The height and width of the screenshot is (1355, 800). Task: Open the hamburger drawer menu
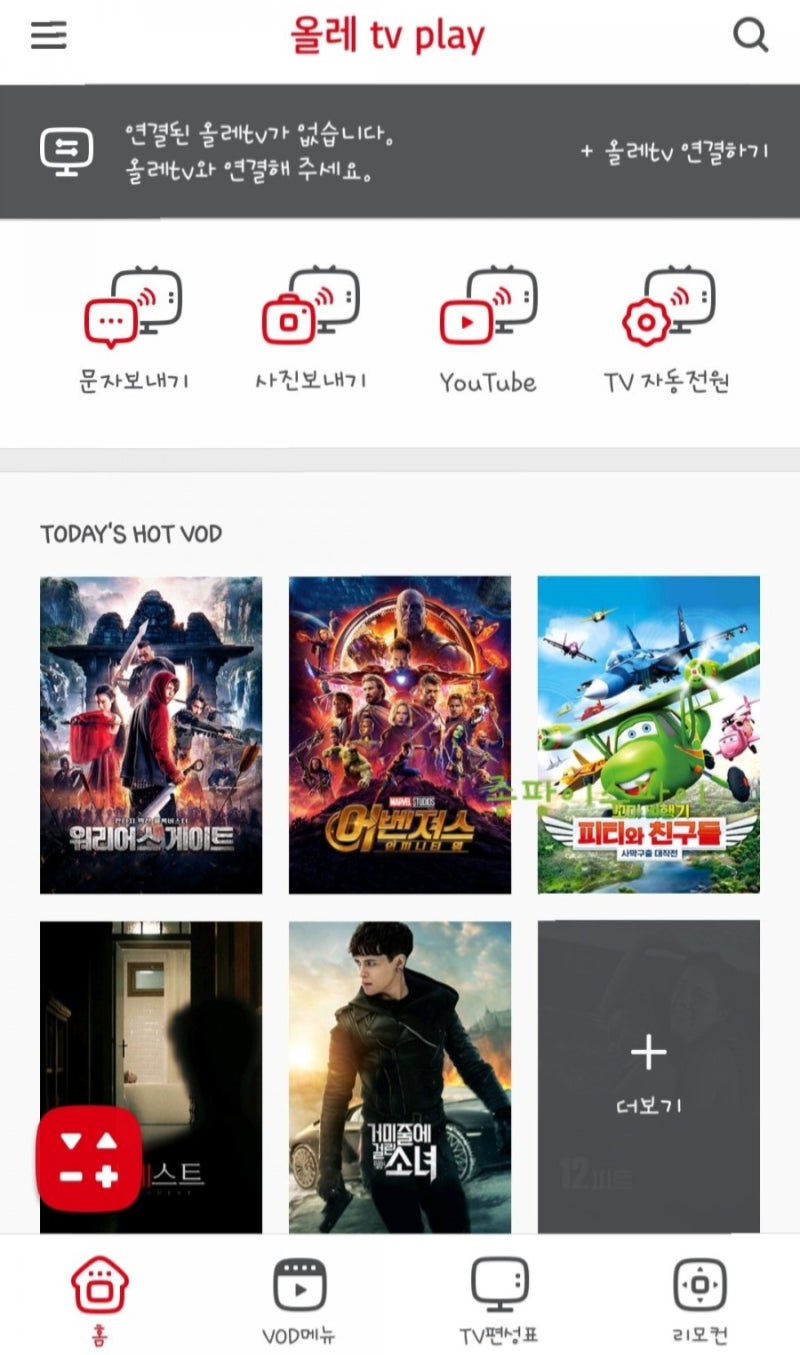tap(48, 35)
